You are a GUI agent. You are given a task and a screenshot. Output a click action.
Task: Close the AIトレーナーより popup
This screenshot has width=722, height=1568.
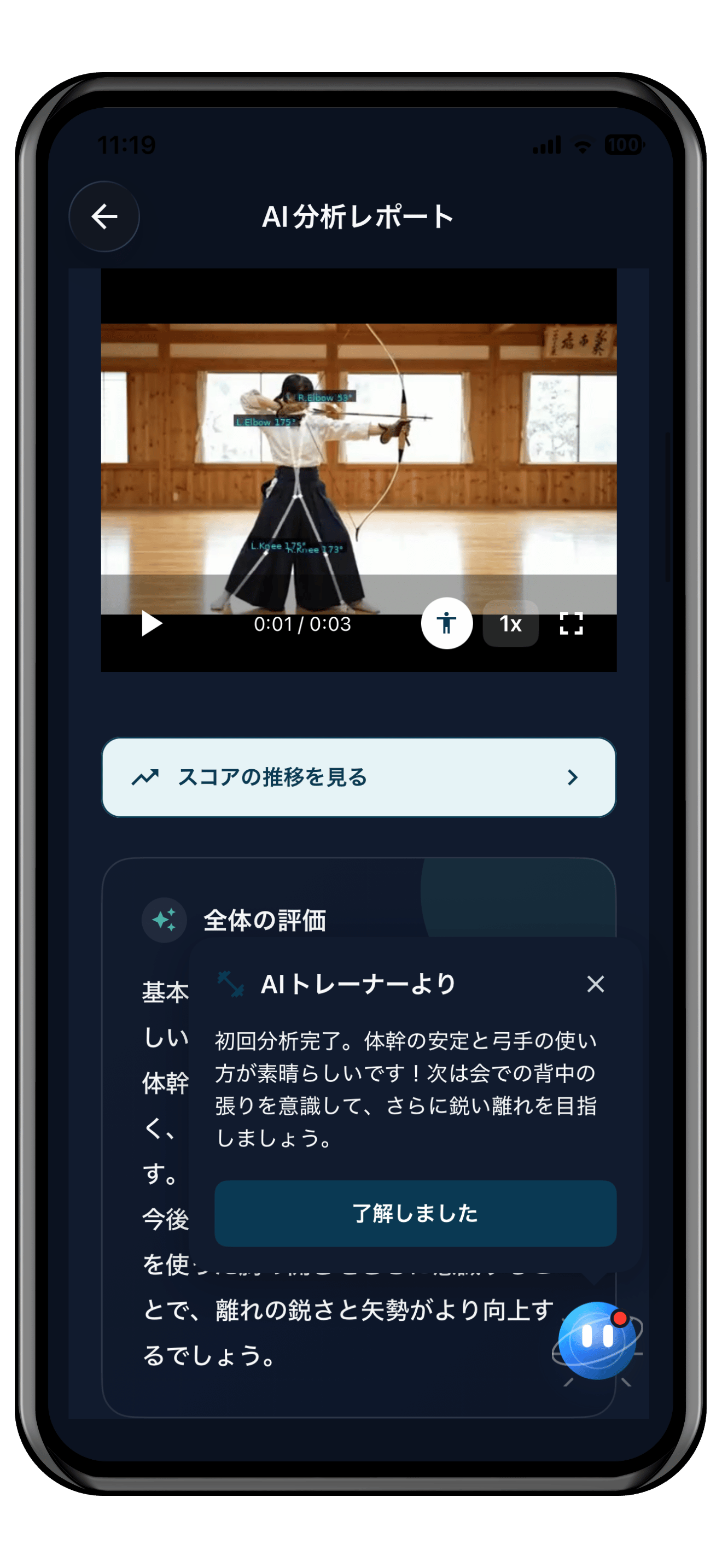point(595,984)
